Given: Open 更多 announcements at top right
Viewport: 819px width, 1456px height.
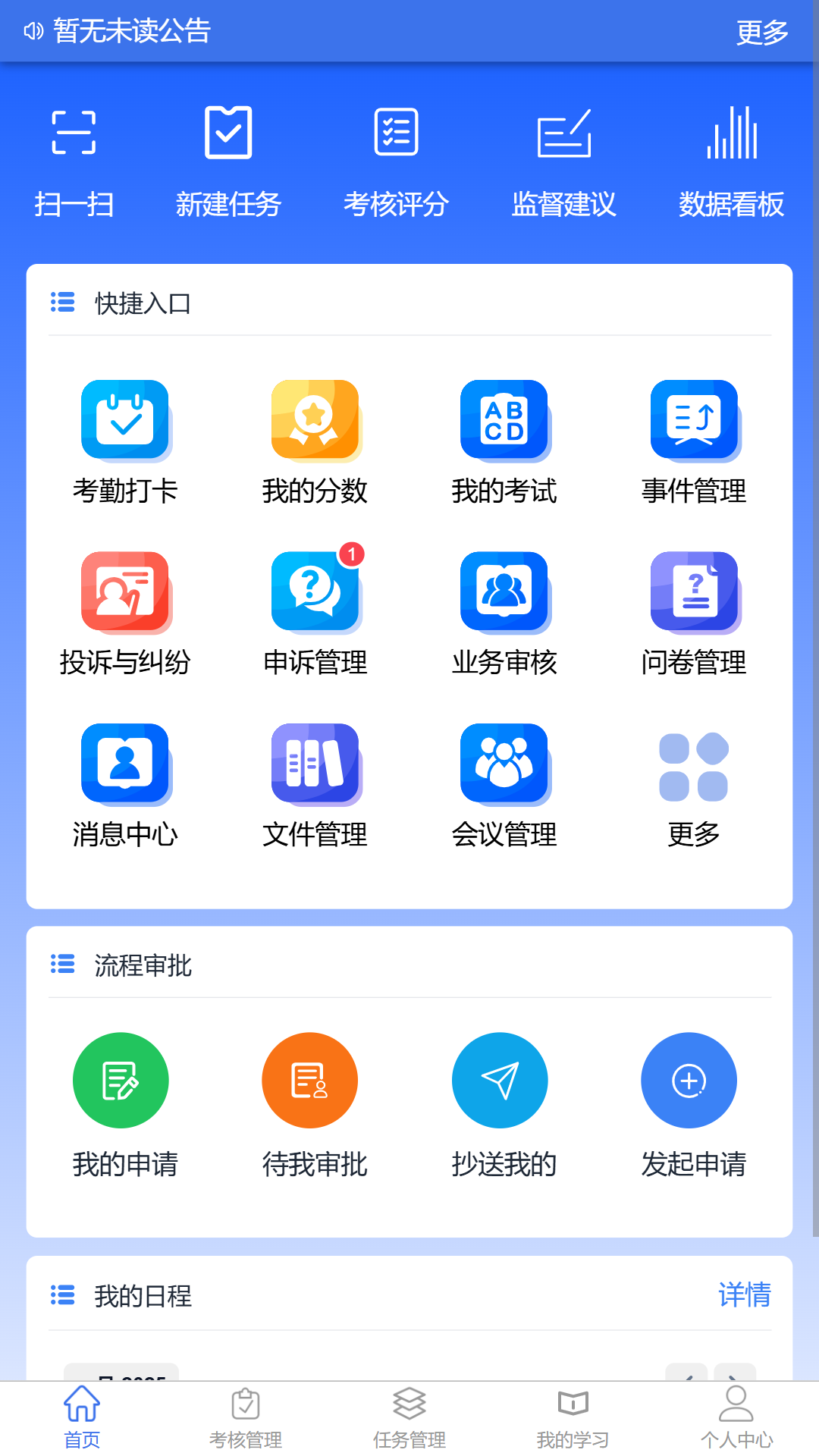Looking at the screenshot, I should point(761,32).
